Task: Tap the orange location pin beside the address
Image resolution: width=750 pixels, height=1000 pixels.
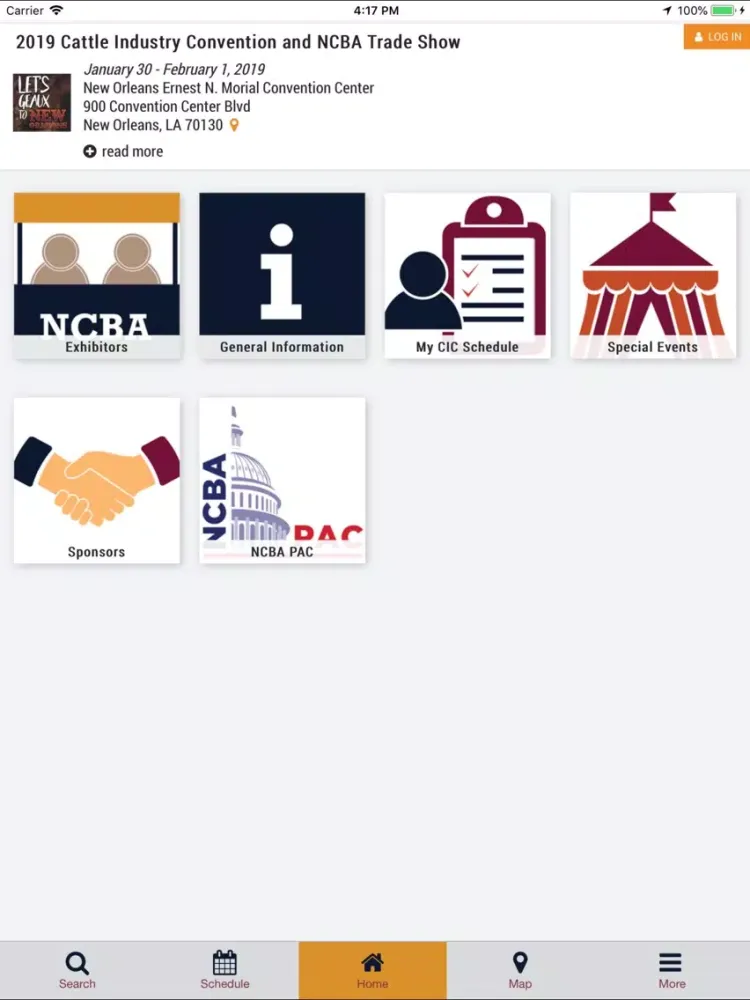Action: pos(235,125)
